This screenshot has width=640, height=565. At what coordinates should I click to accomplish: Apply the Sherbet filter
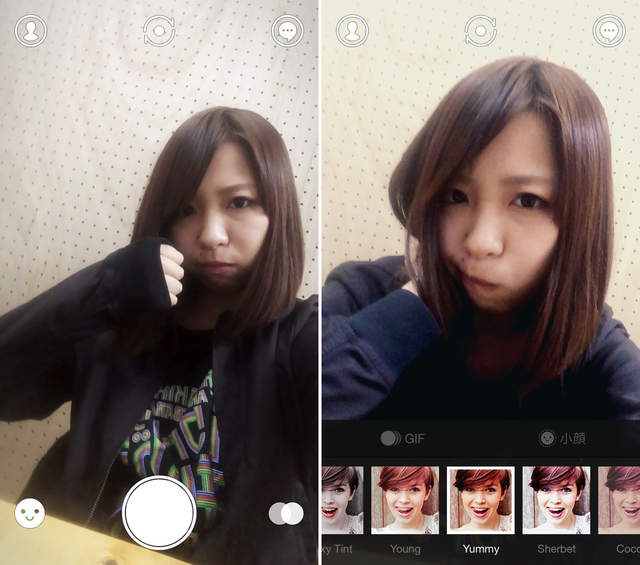pos(556,501)
